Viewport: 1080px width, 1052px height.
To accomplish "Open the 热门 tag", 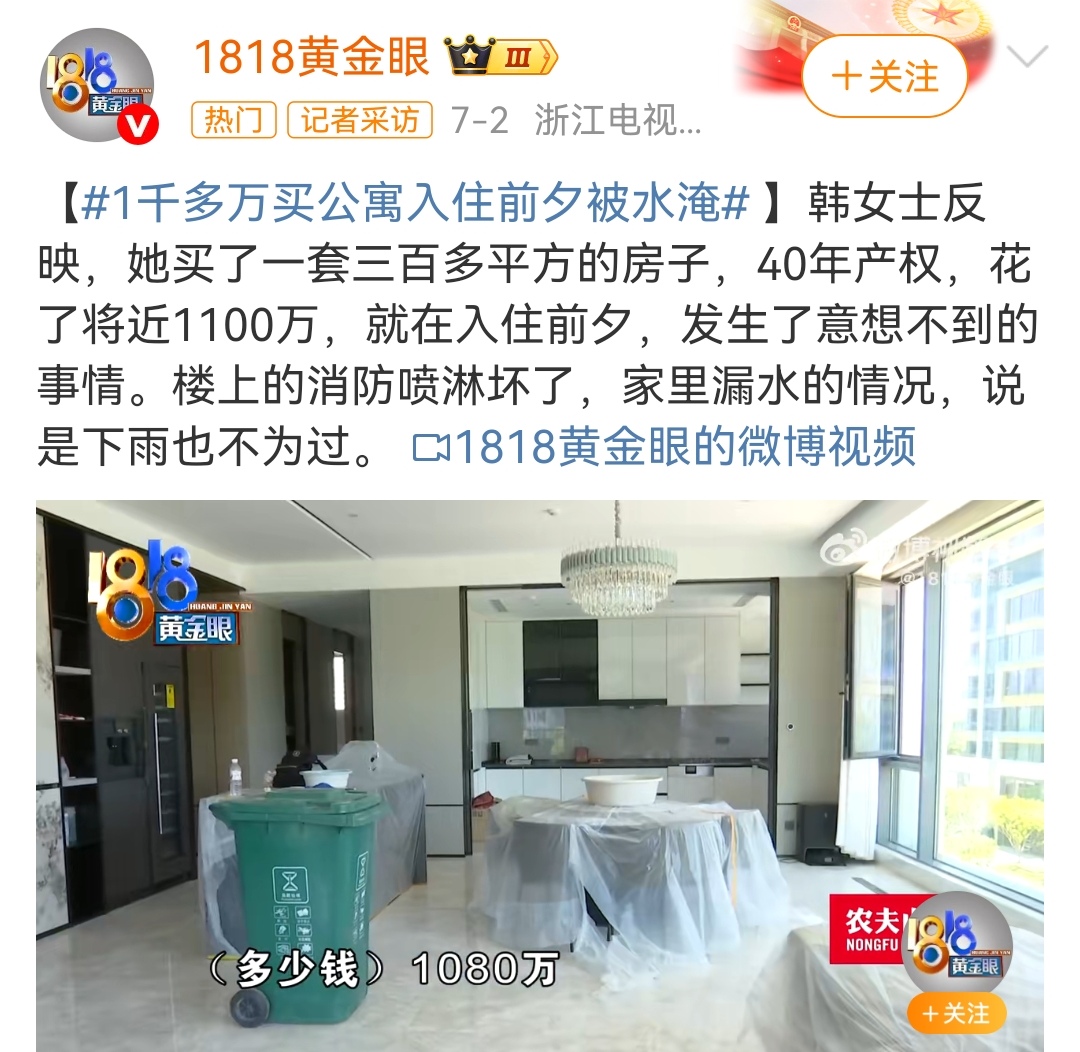I will tap(233, 121).
